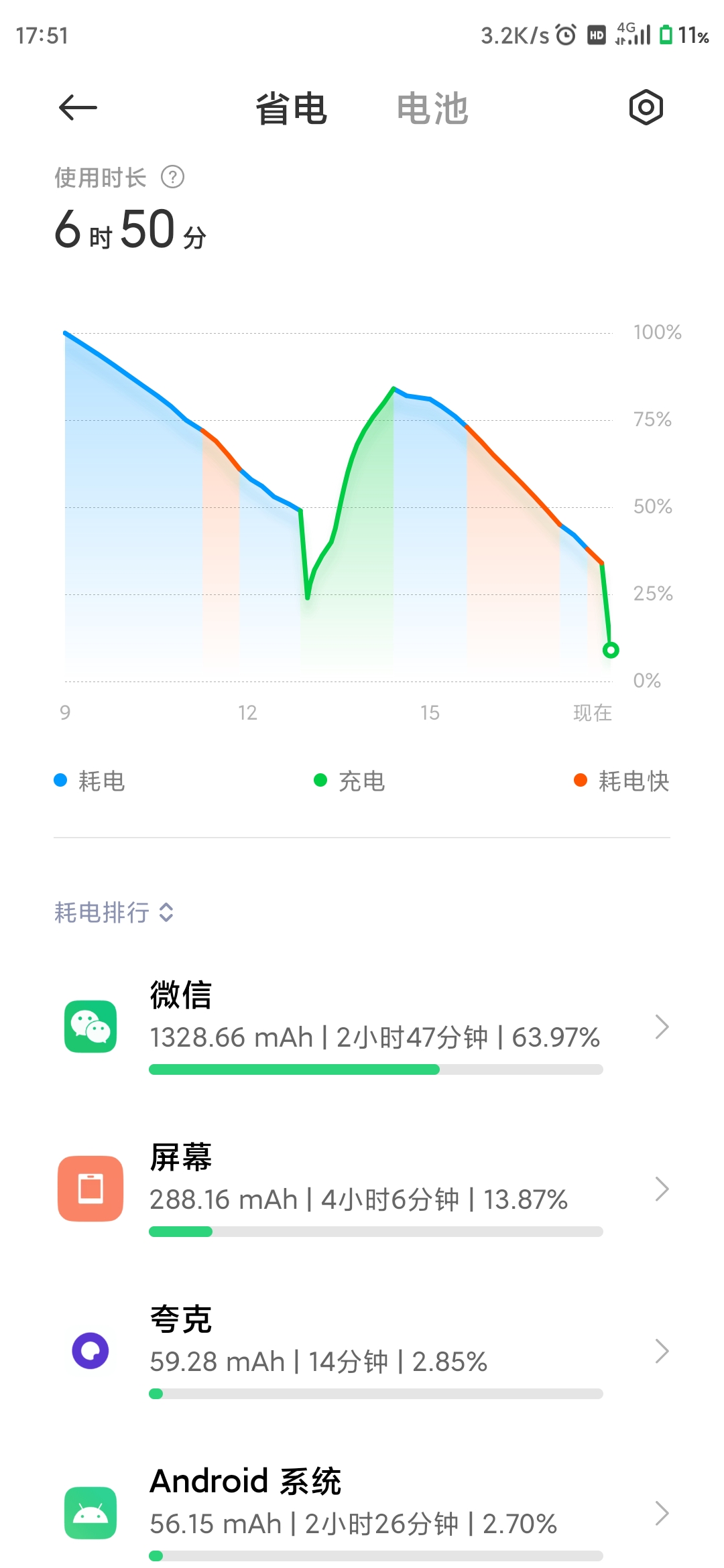Select the 省电 tab

pos(291,109)
